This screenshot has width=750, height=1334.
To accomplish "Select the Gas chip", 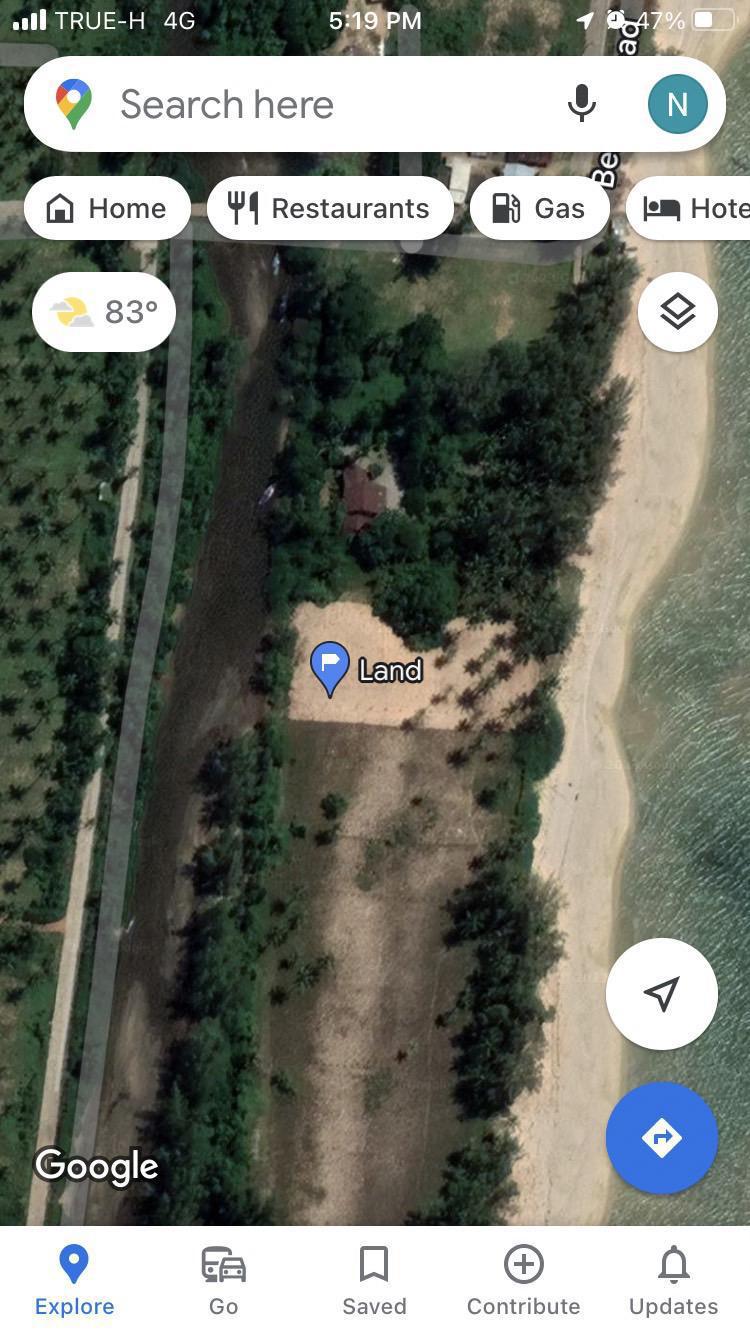I will click(x=540, y=208).
